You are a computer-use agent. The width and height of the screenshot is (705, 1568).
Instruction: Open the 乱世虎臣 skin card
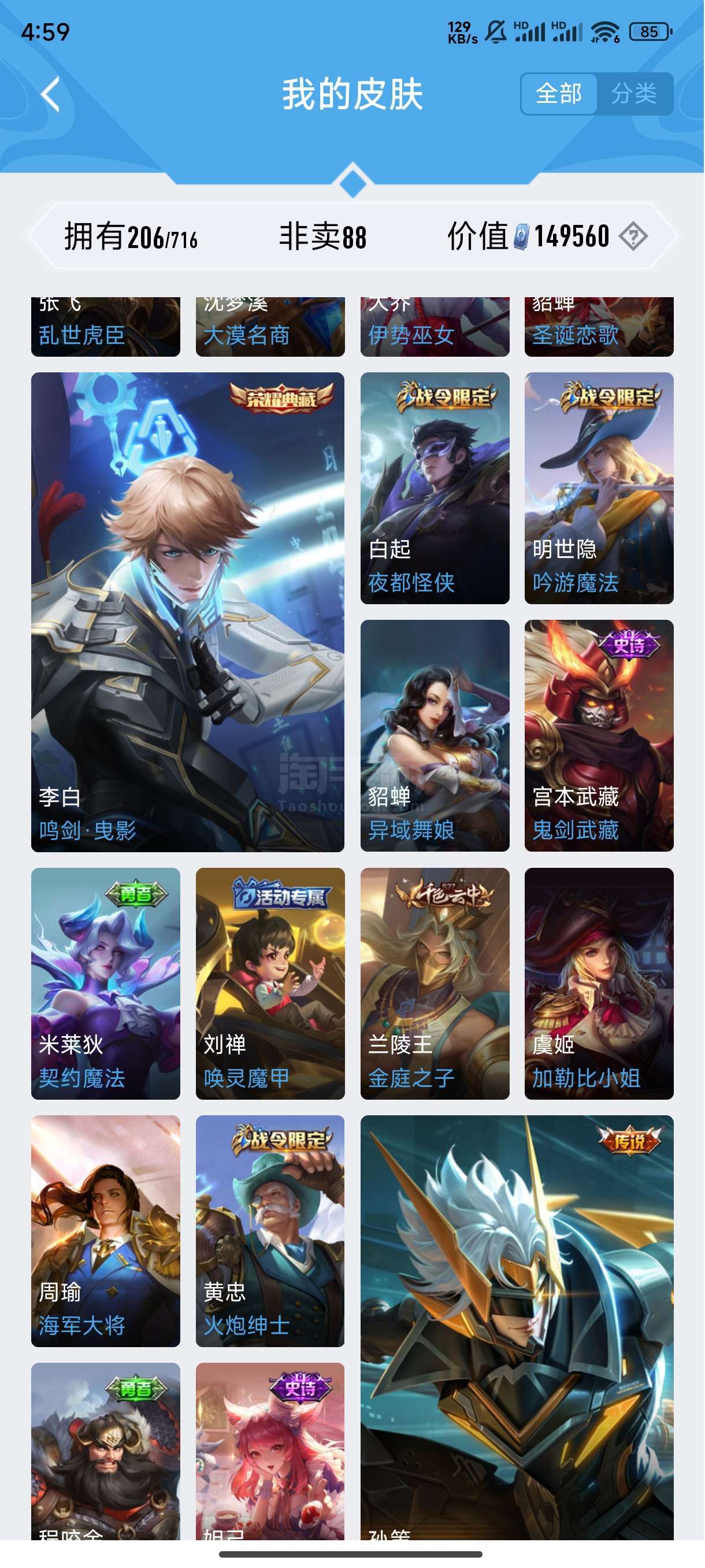point(106,327)
